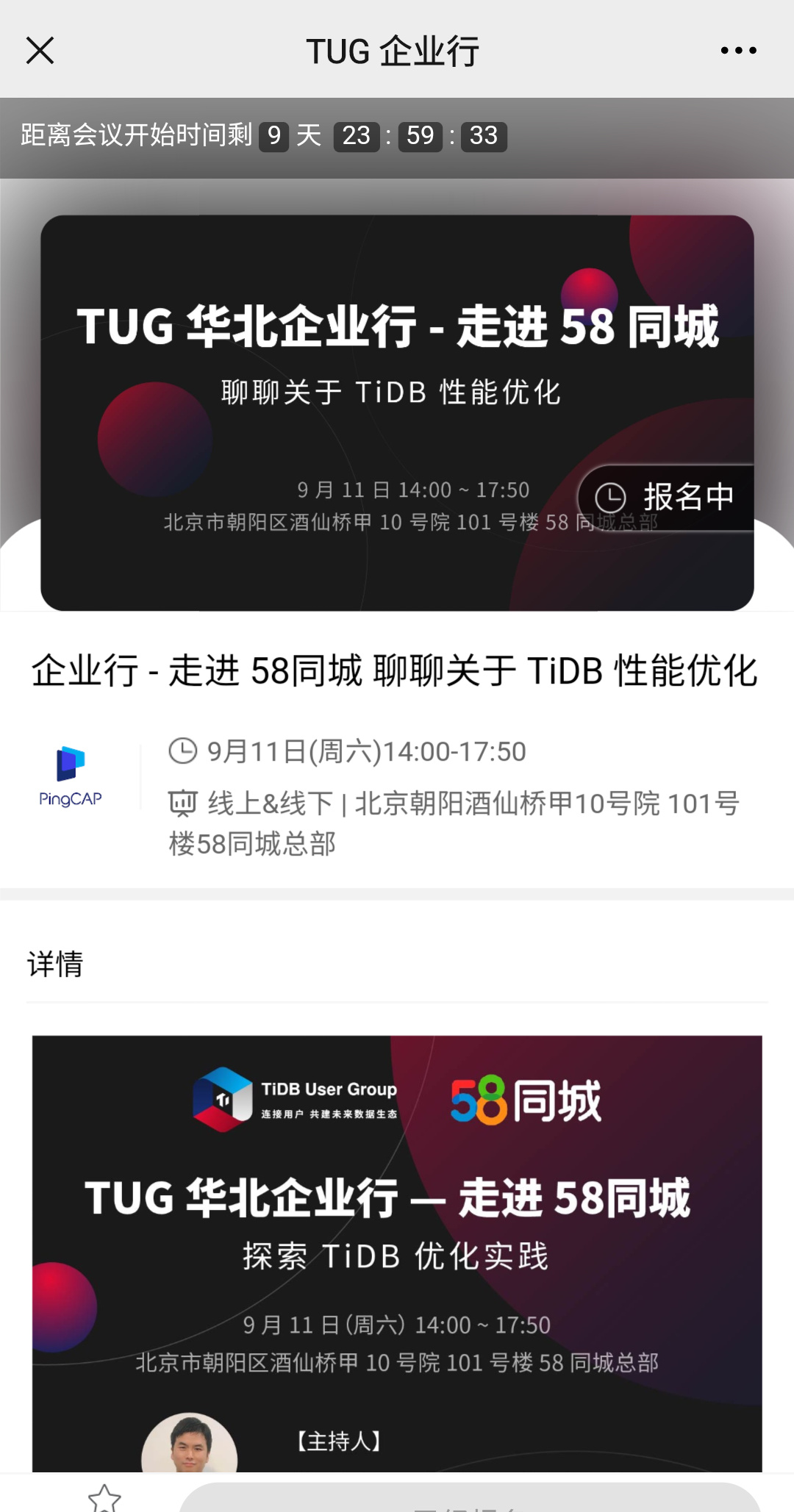Open the PingCAP organizer profile
The width and height of the screenshot is (794, 1512).
pos(71,776)
